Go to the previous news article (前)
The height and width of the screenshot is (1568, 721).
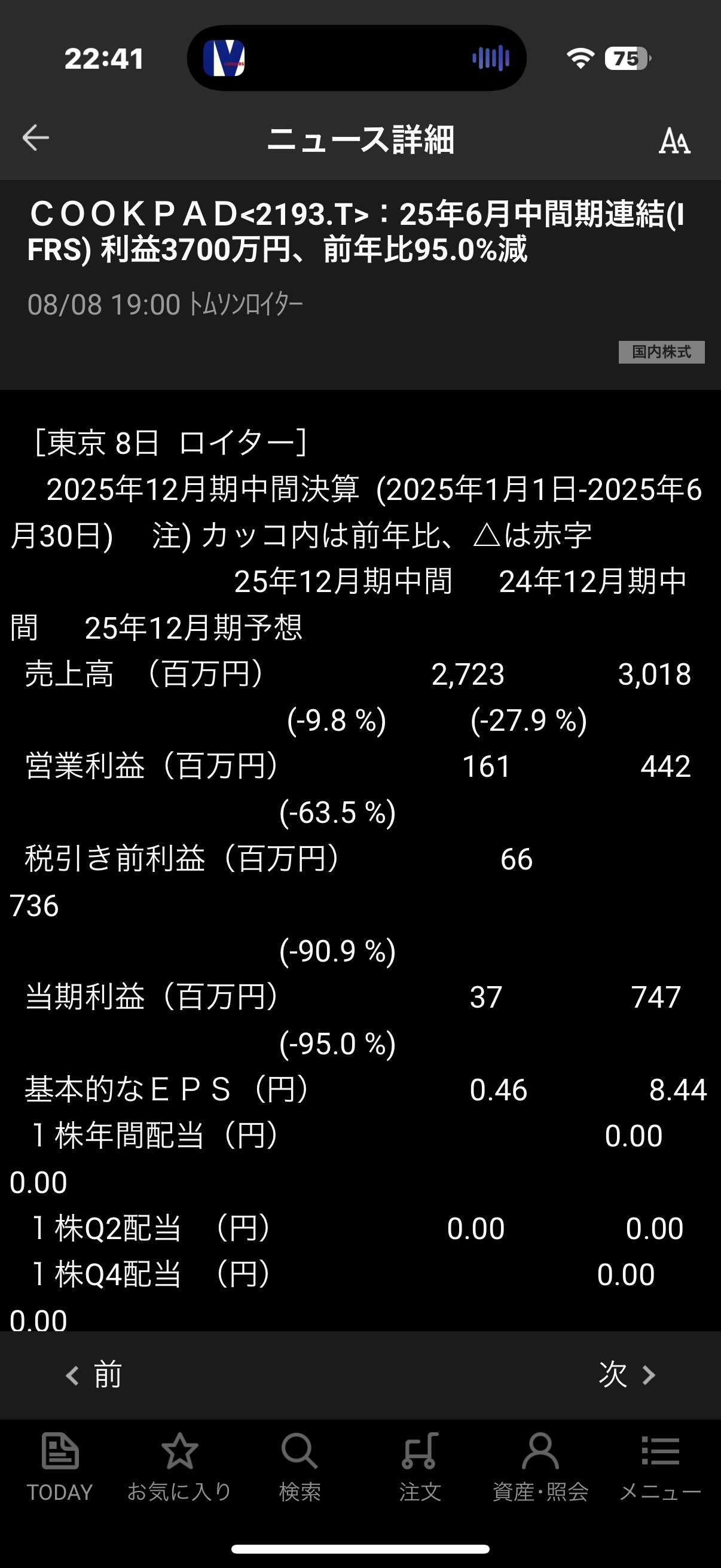point(94,1374)
